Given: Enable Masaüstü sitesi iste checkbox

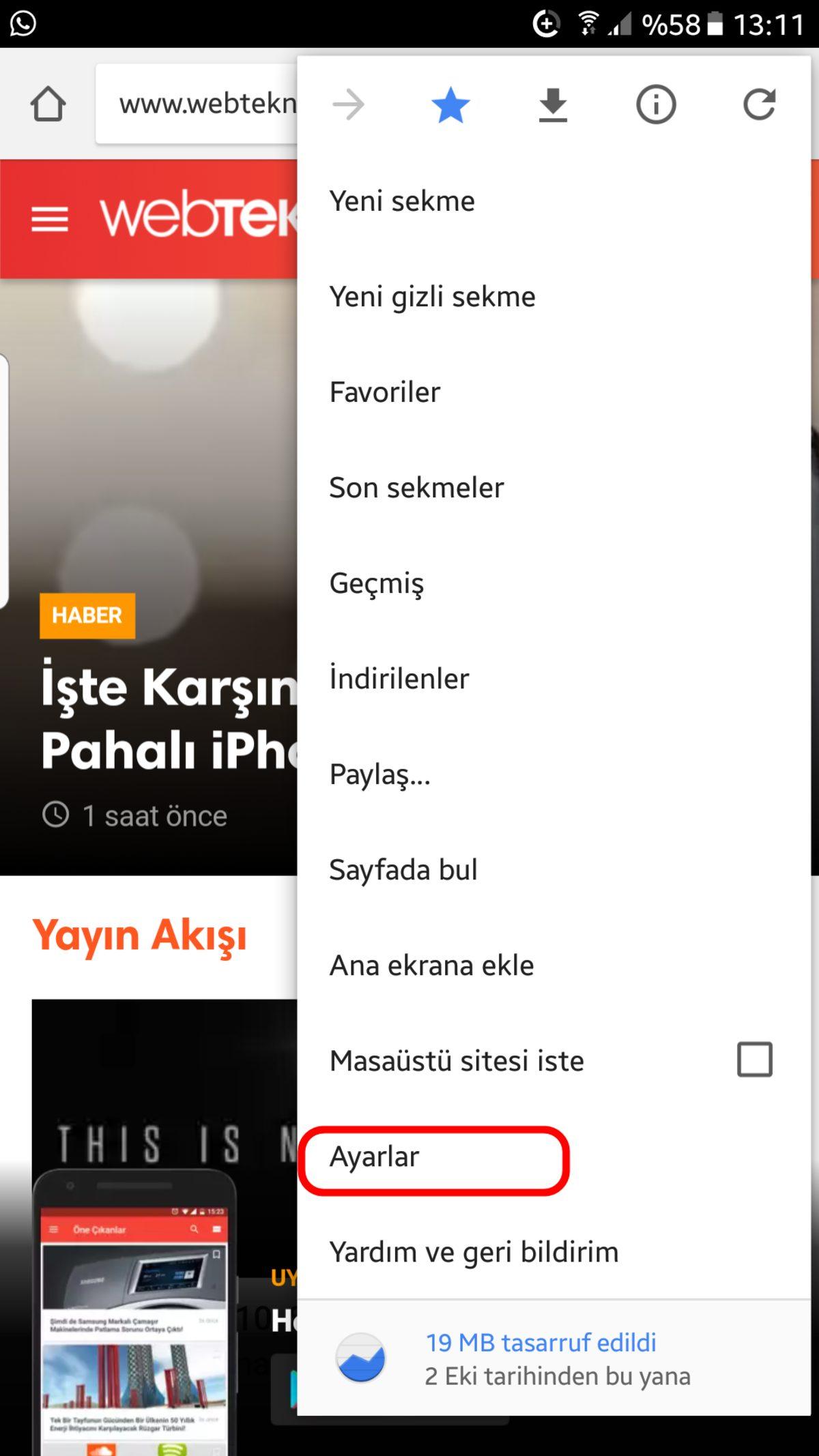Looking at the screenshot, I should click(x=753, y=1060).
